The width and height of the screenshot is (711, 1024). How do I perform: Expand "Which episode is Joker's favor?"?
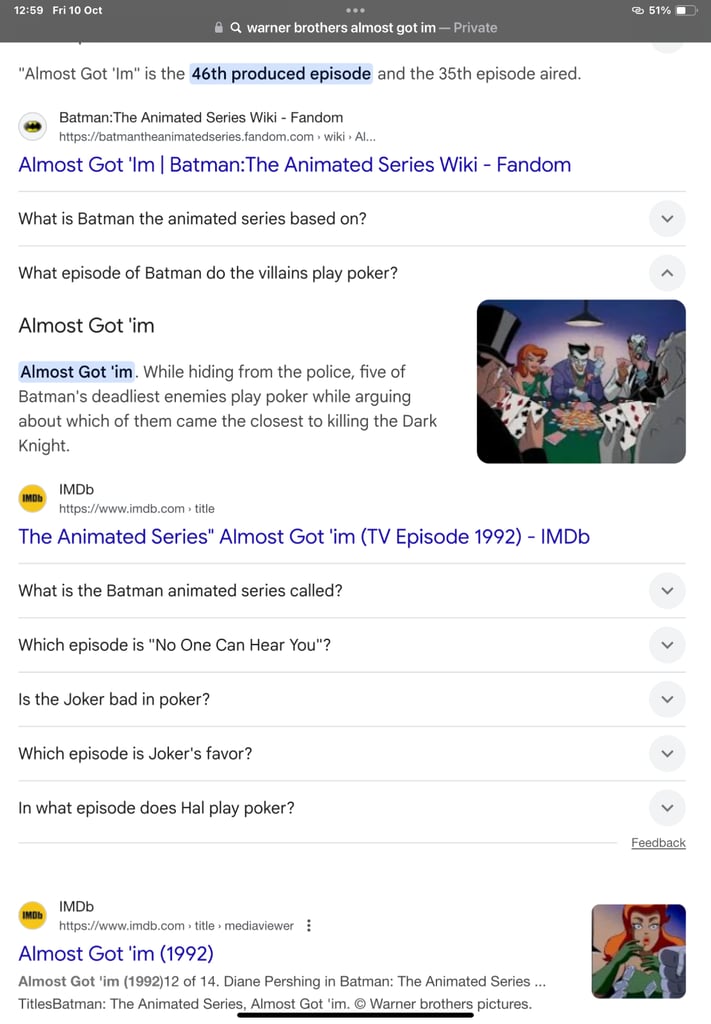667,754
